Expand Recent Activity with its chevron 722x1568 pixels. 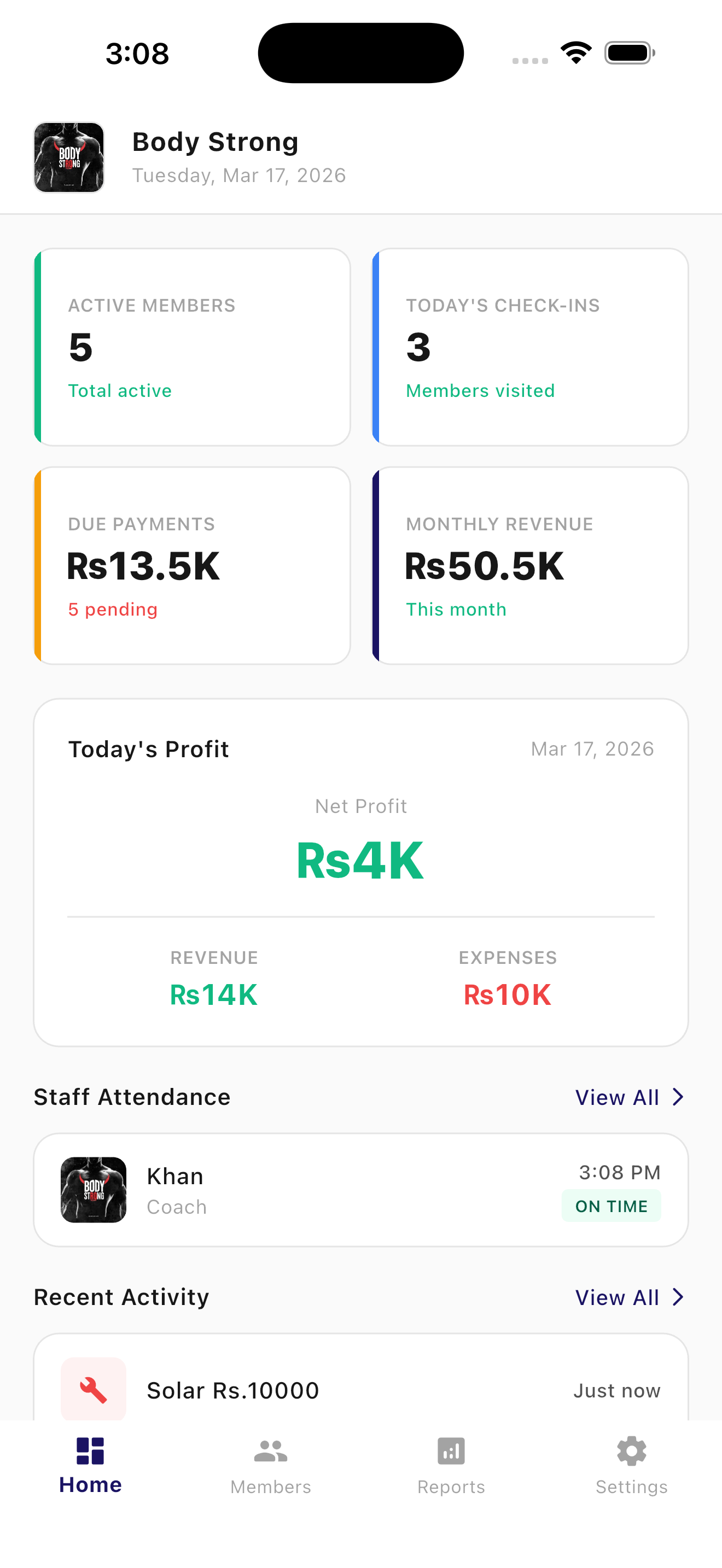coord(678,1296)
